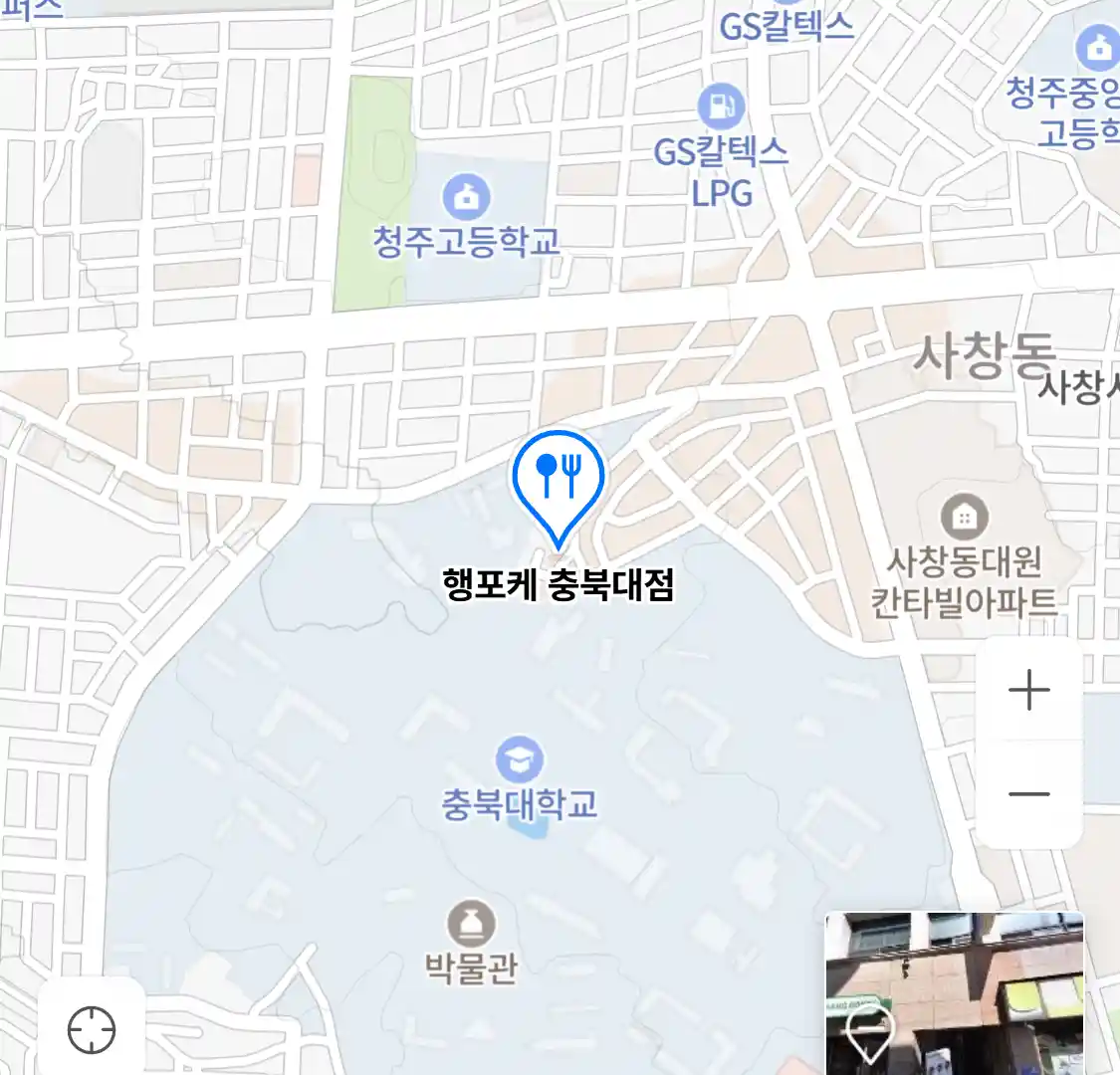Tap the 사창동대원칸타빌아파트 marker
The width and height of the screenshot is (1120, 1075).
click(964, 517)
